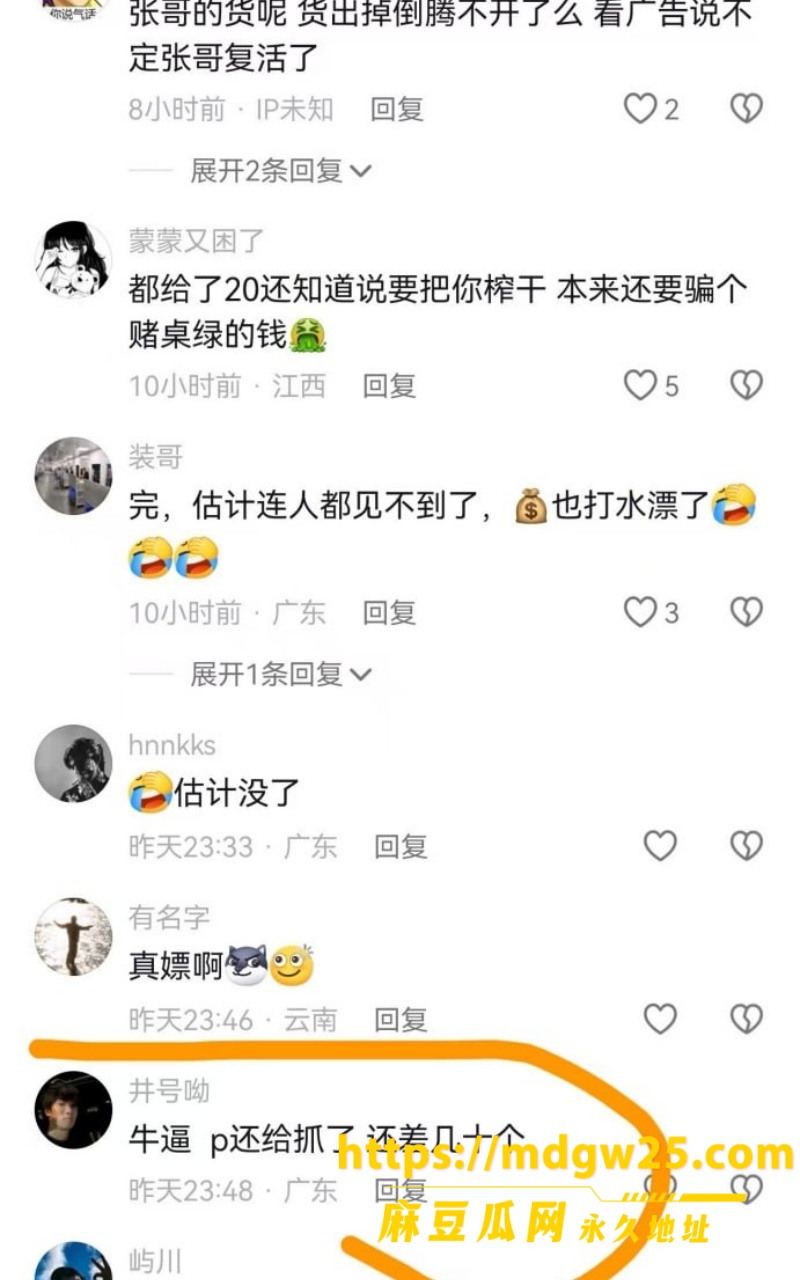
Task: Dislike 装哥's comment
Action: (x=746, y=611)
